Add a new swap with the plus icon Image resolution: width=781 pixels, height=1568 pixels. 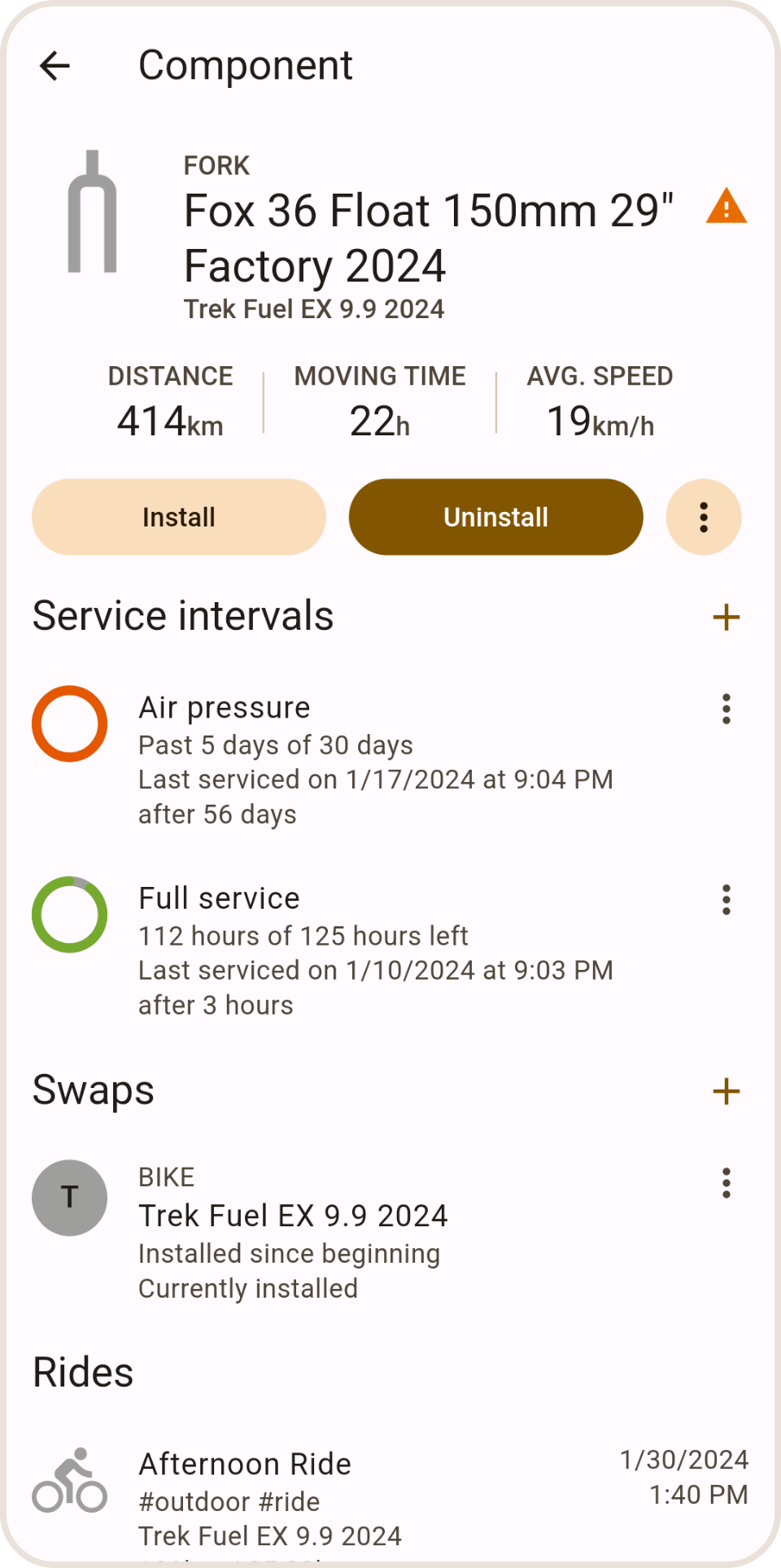click(726, 1091)
